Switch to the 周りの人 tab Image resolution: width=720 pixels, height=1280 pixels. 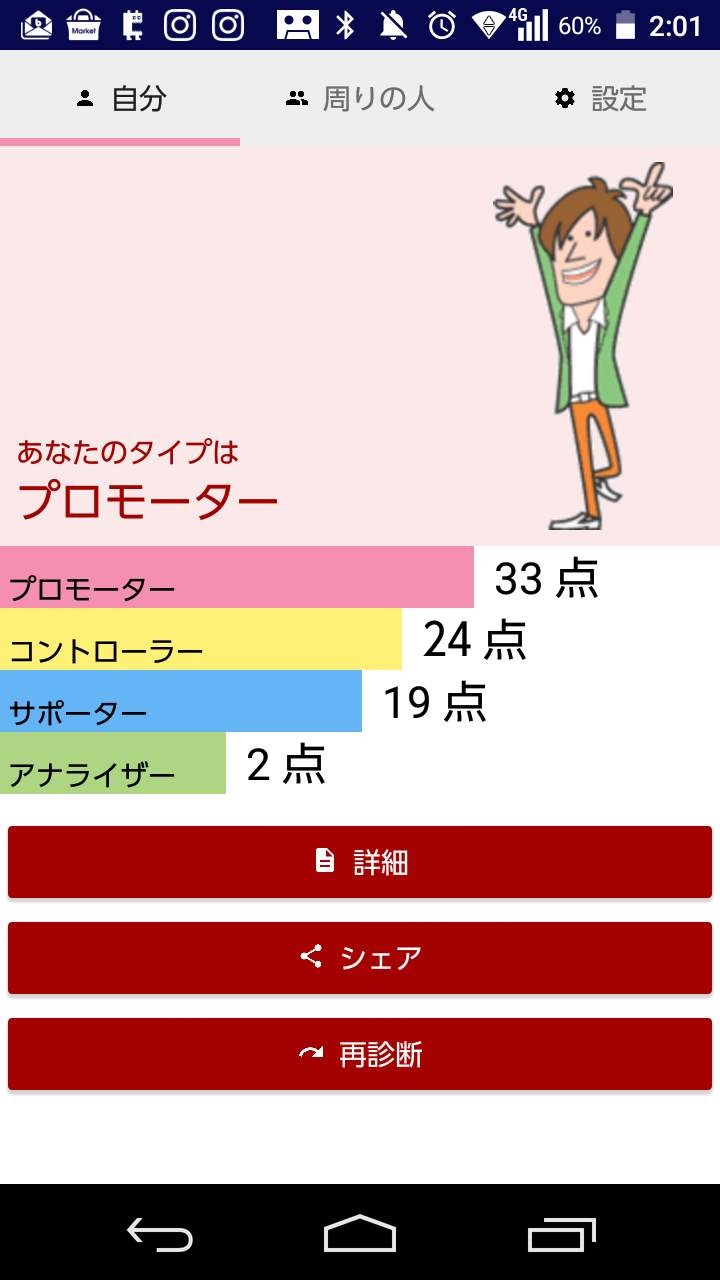click(360, 98)
